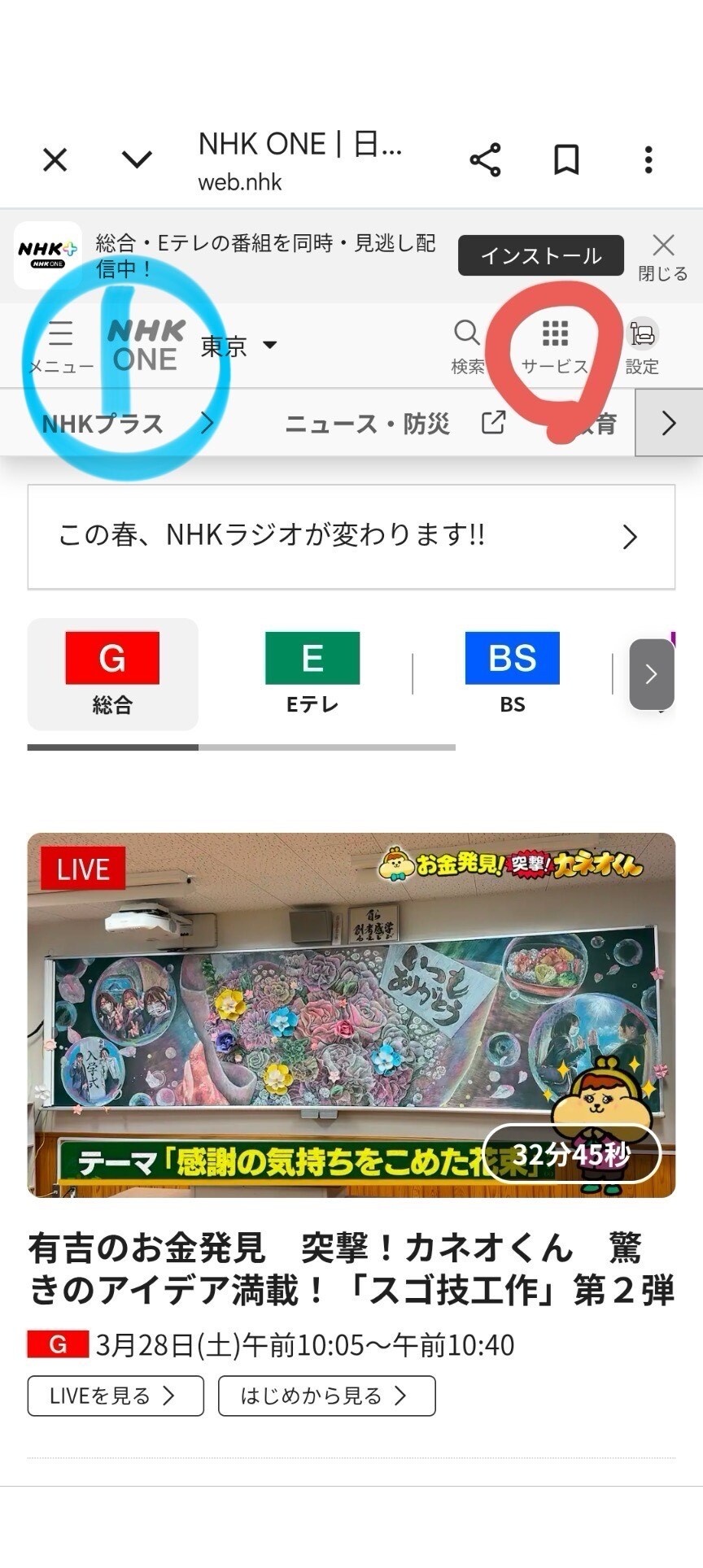Image resolution: width=703 pixels, height=1568 pixels.
Task: Go to NHKプラス
Action: (126, 423)
